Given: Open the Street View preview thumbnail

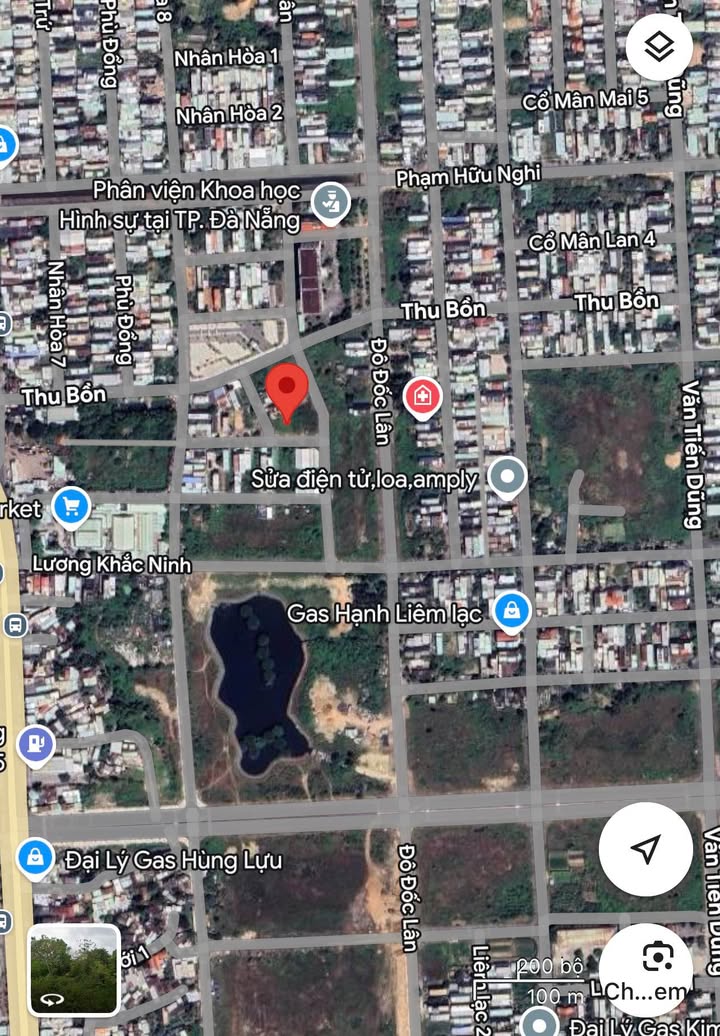Looking at the screenshot, I should click(x=74, y=969).
